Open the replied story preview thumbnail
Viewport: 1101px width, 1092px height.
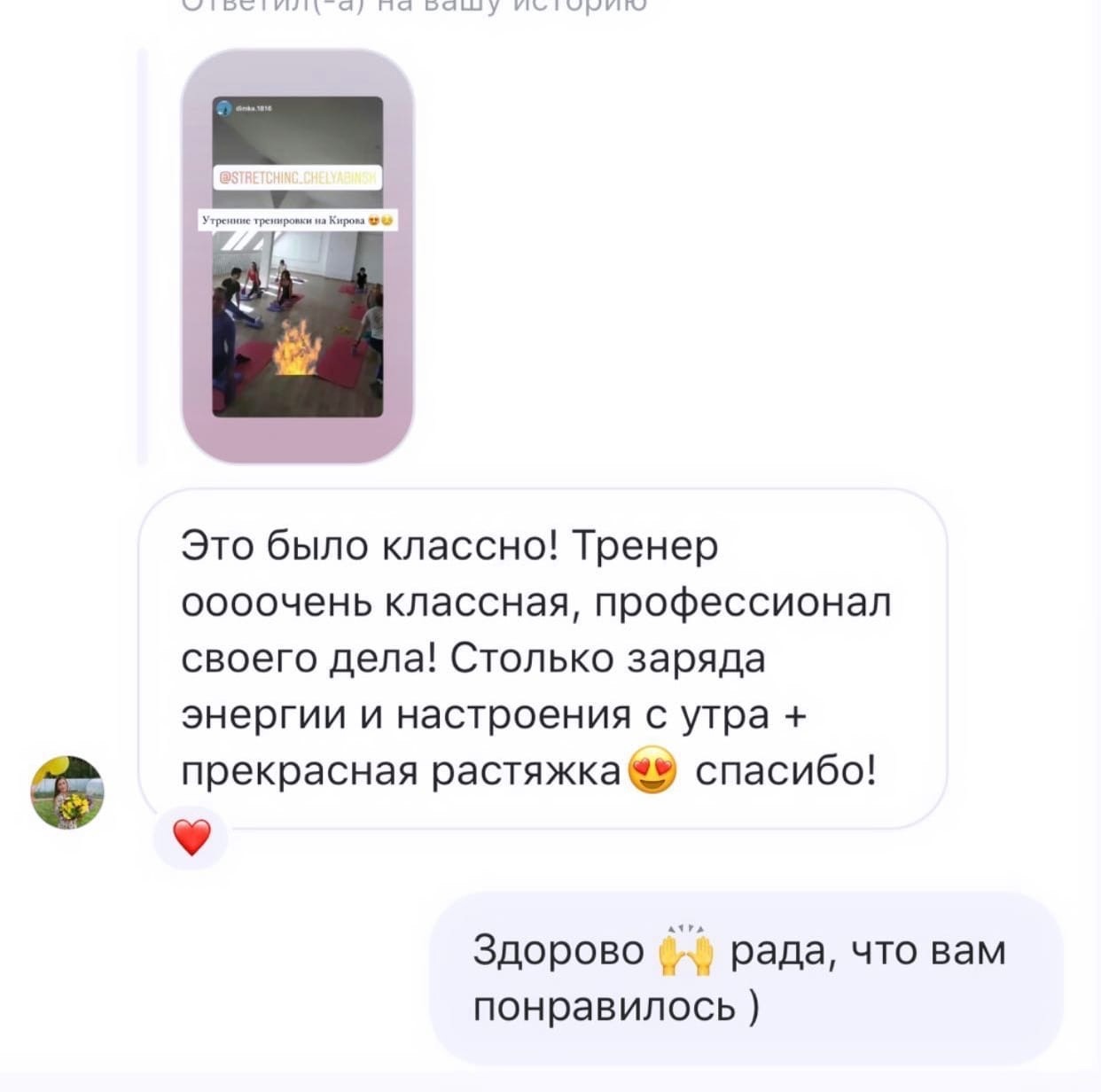[x=298, y=256]
